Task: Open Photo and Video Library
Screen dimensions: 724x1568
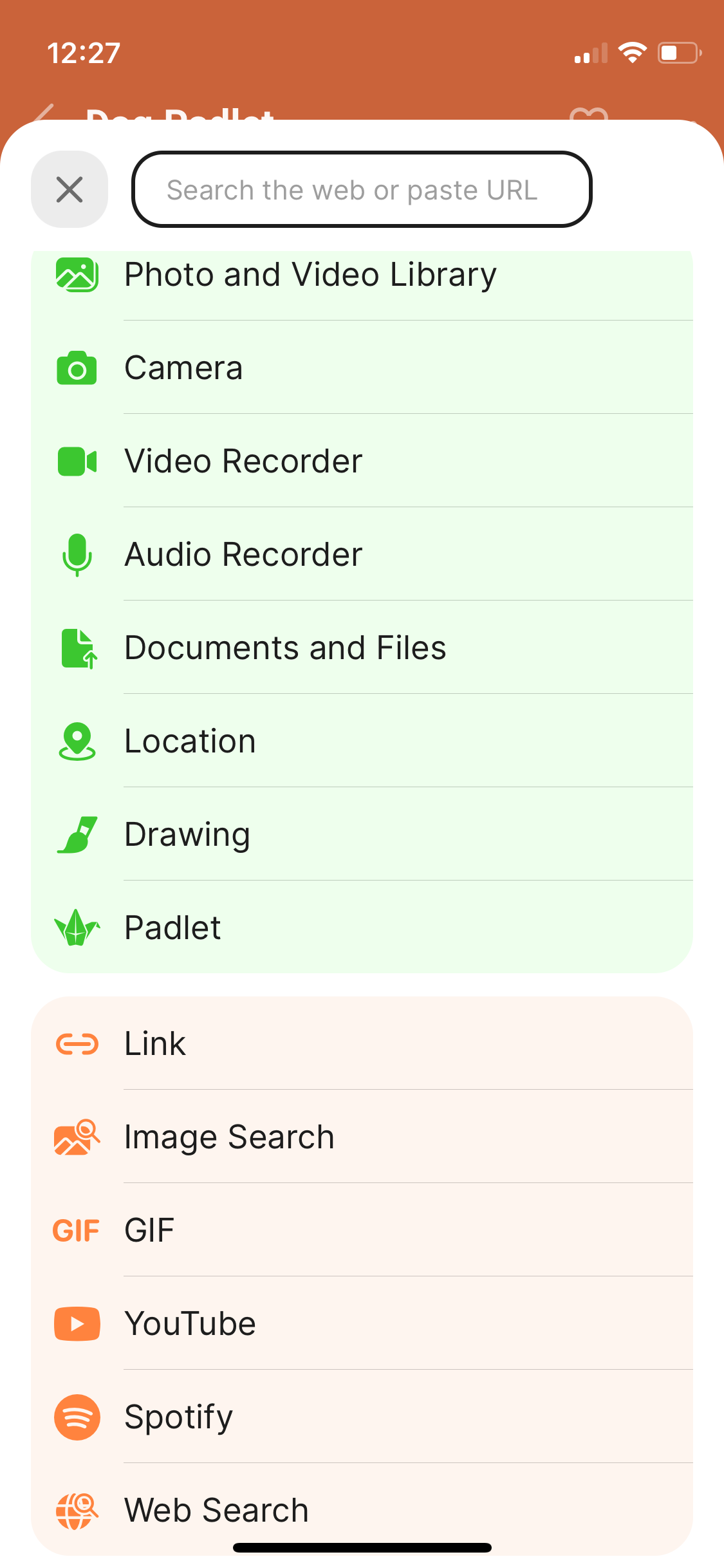Action: (362, 275)
